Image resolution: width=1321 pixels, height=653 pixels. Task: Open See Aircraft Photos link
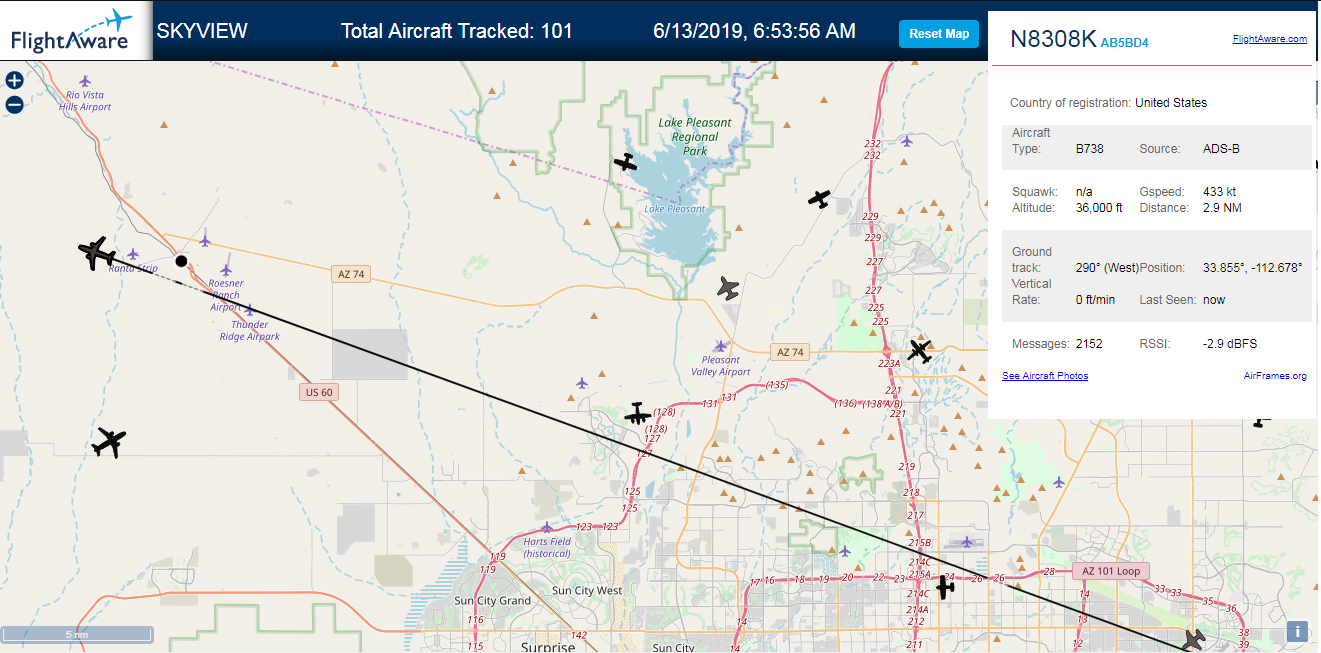pos(1045,376)
